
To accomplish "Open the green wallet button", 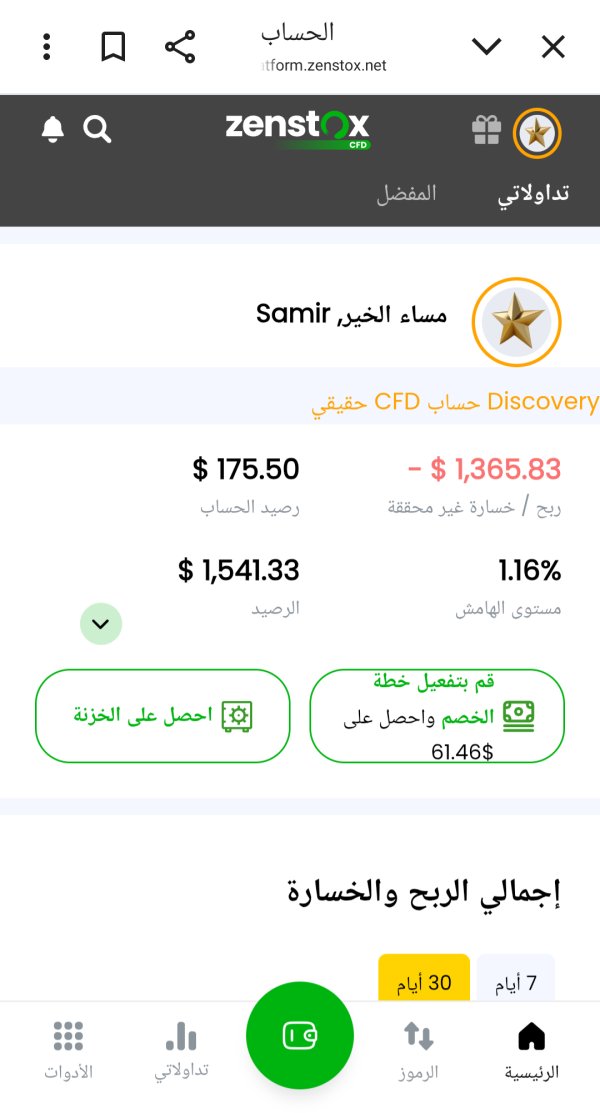I will click(x=300, y=1036).
